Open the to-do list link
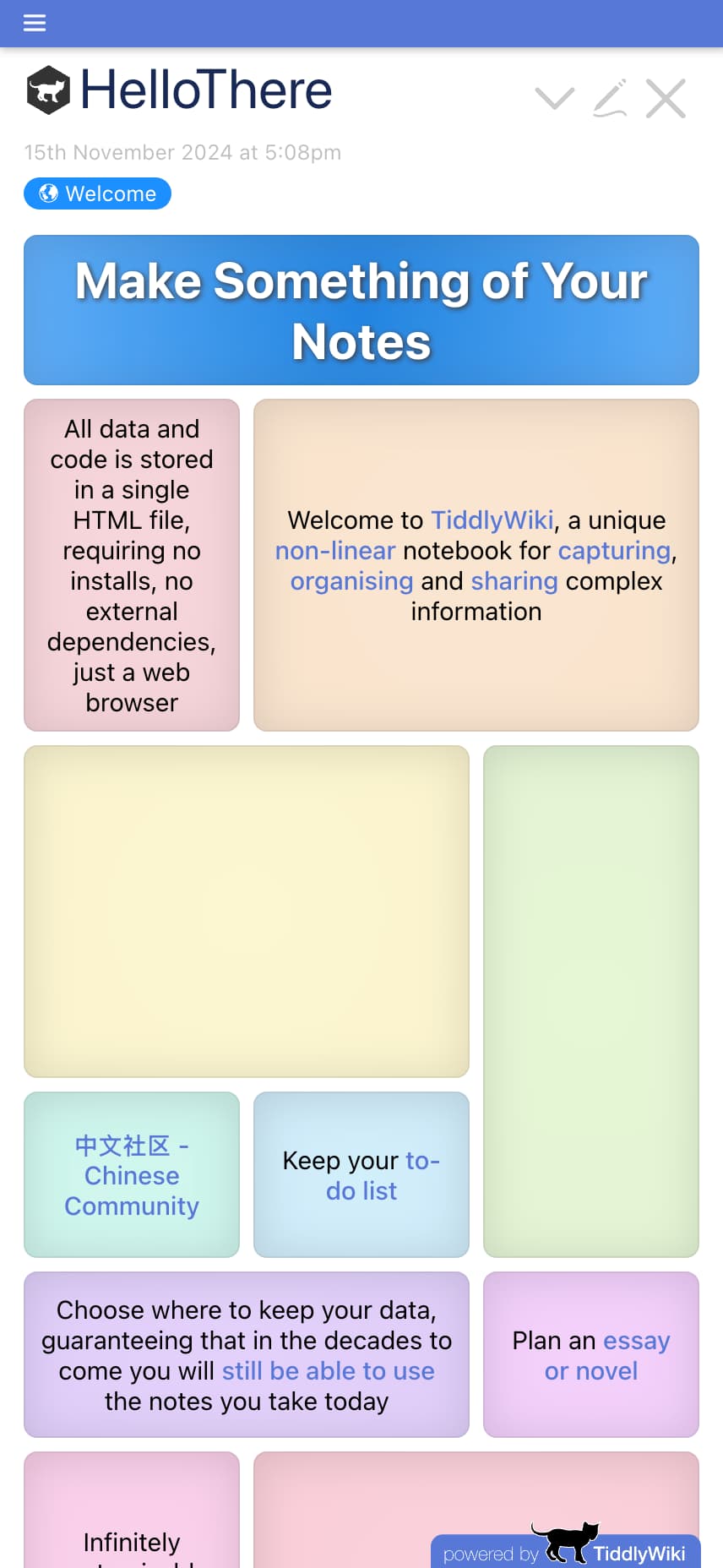Screen dimensions: 723x1568 click(x=383, y=1176)
